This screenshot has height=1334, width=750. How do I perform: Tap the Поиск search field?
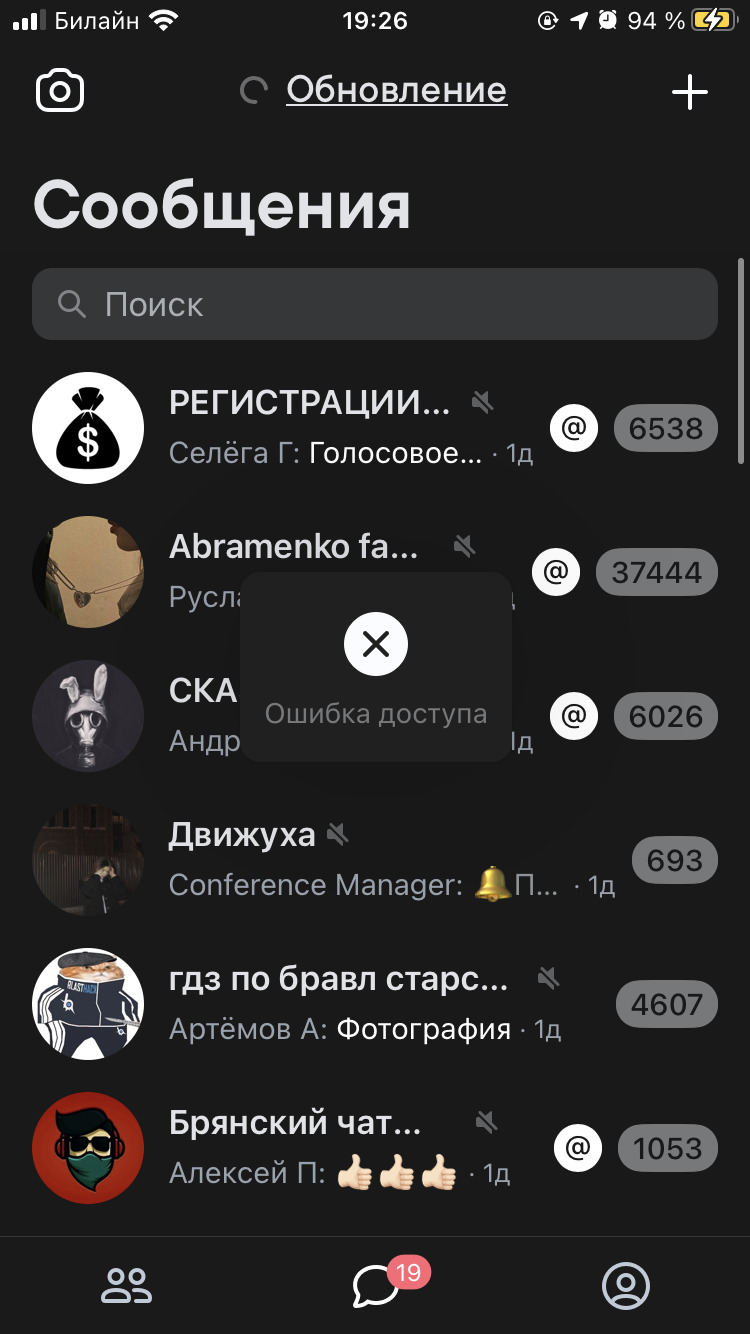[x=375, y=304]
